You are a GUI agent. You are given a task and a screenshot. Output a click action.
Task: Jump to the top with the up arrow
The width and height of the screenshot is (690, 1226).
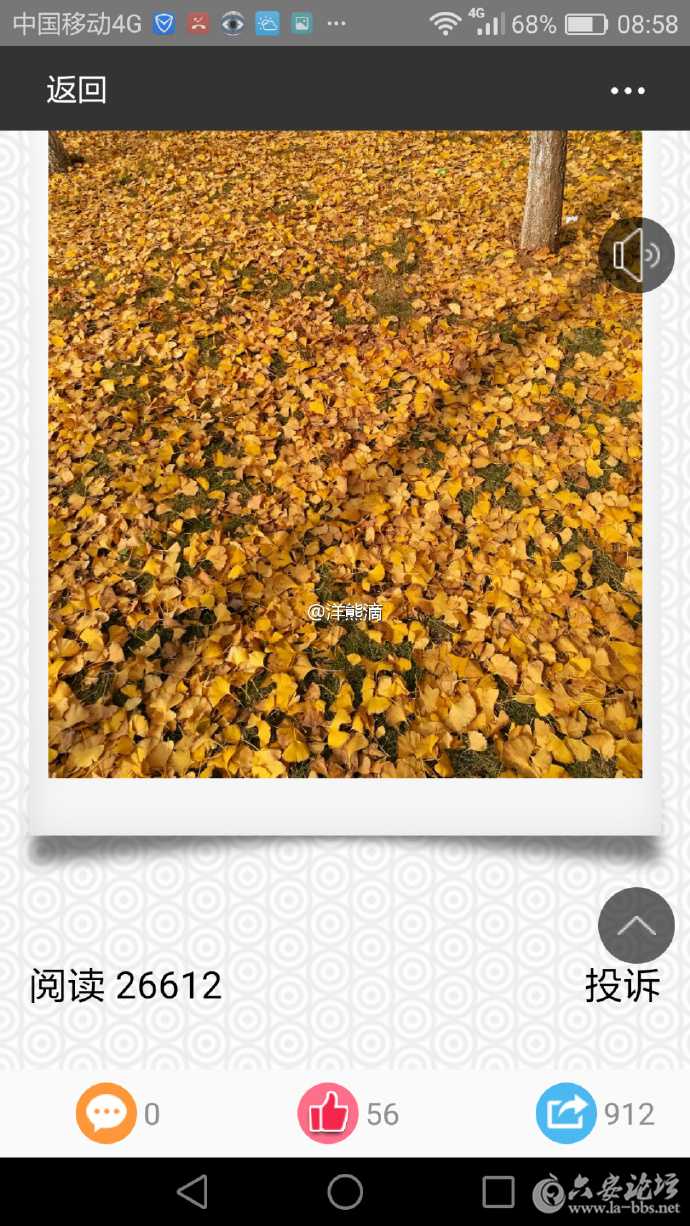[636, 925]
